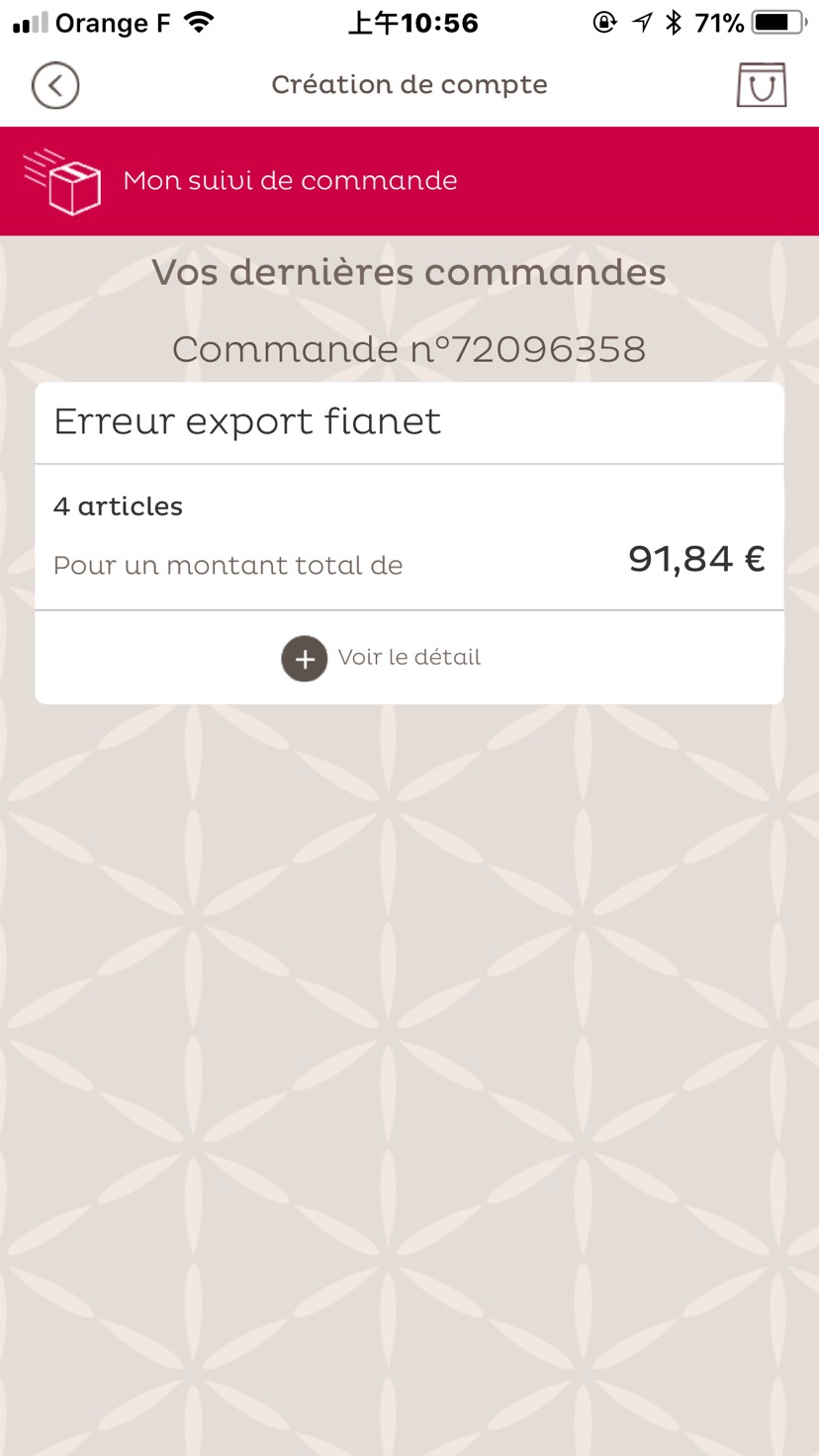This screenshot has height=1456, width=819.
Task: Open the shopping bag
Action: [x=762, y=85]
